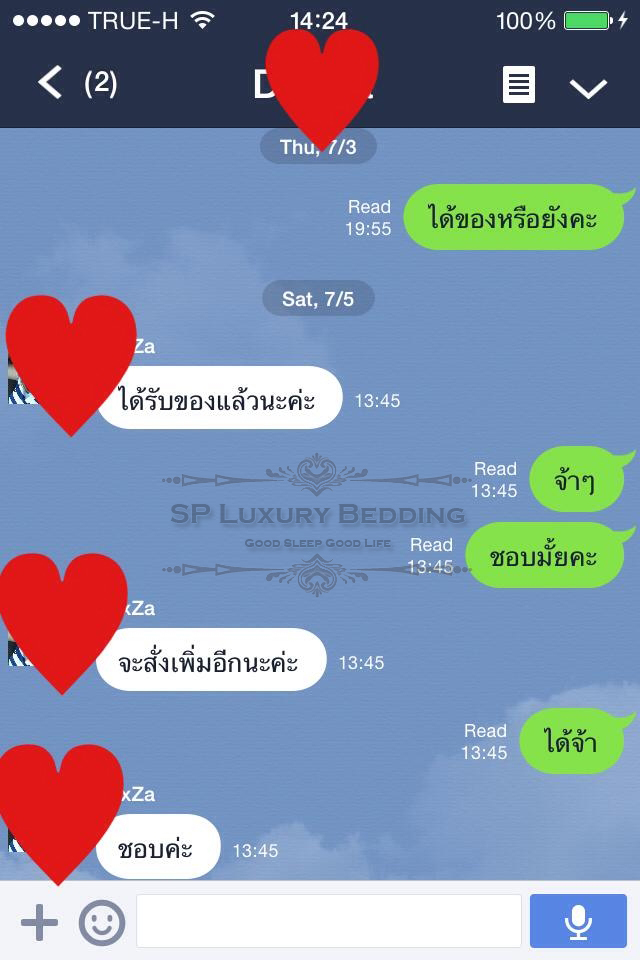Start a voice message with microphone
The width and height of the screenshot is (640, 960).
tap(578, 921)
